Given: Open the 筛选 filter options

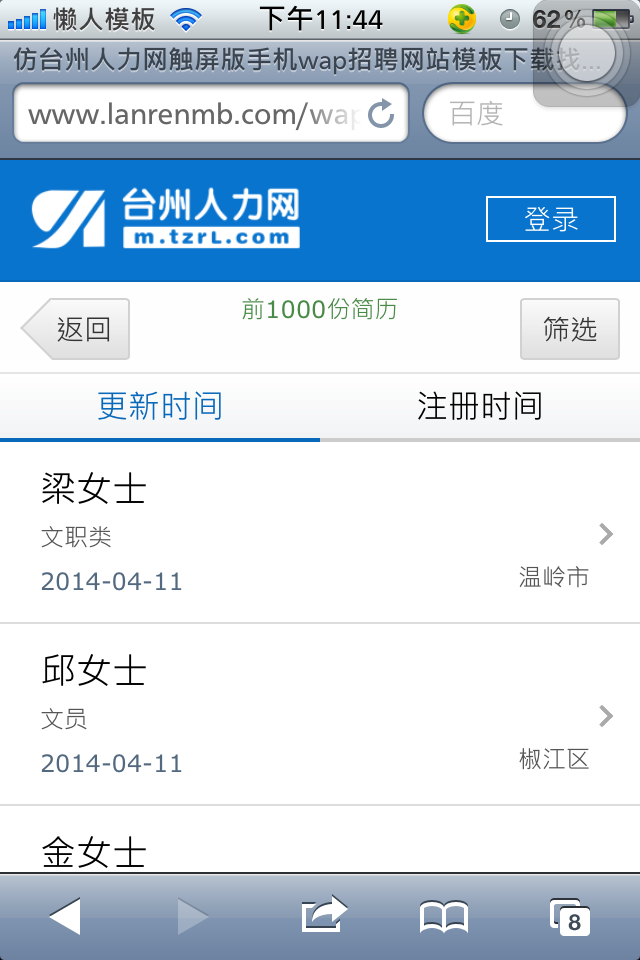Looking at the screenshot, I should coord(569,329).
